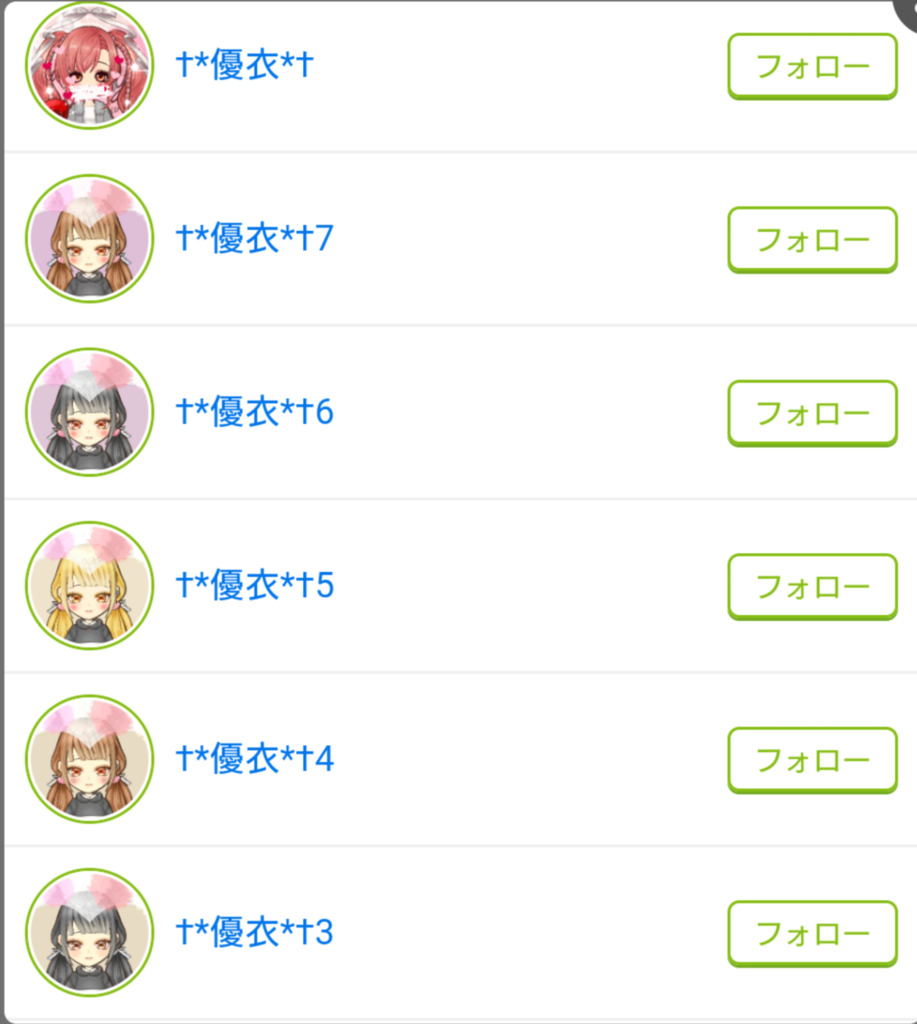Open profile name link †*優衣*†5
This screenshot has width=917, height=1024.
pos(254,586)
